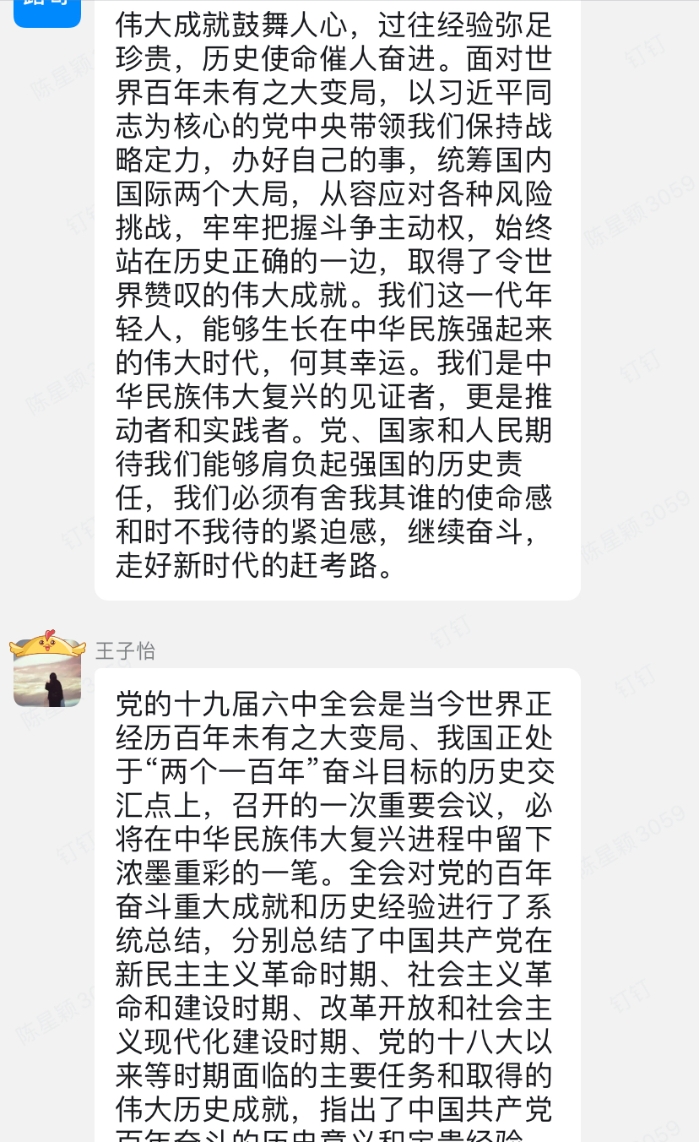Tap the blue avatar beside the first message
Image resolution: width=699 pixels, height=1142 pixels.
coord(47,12)
